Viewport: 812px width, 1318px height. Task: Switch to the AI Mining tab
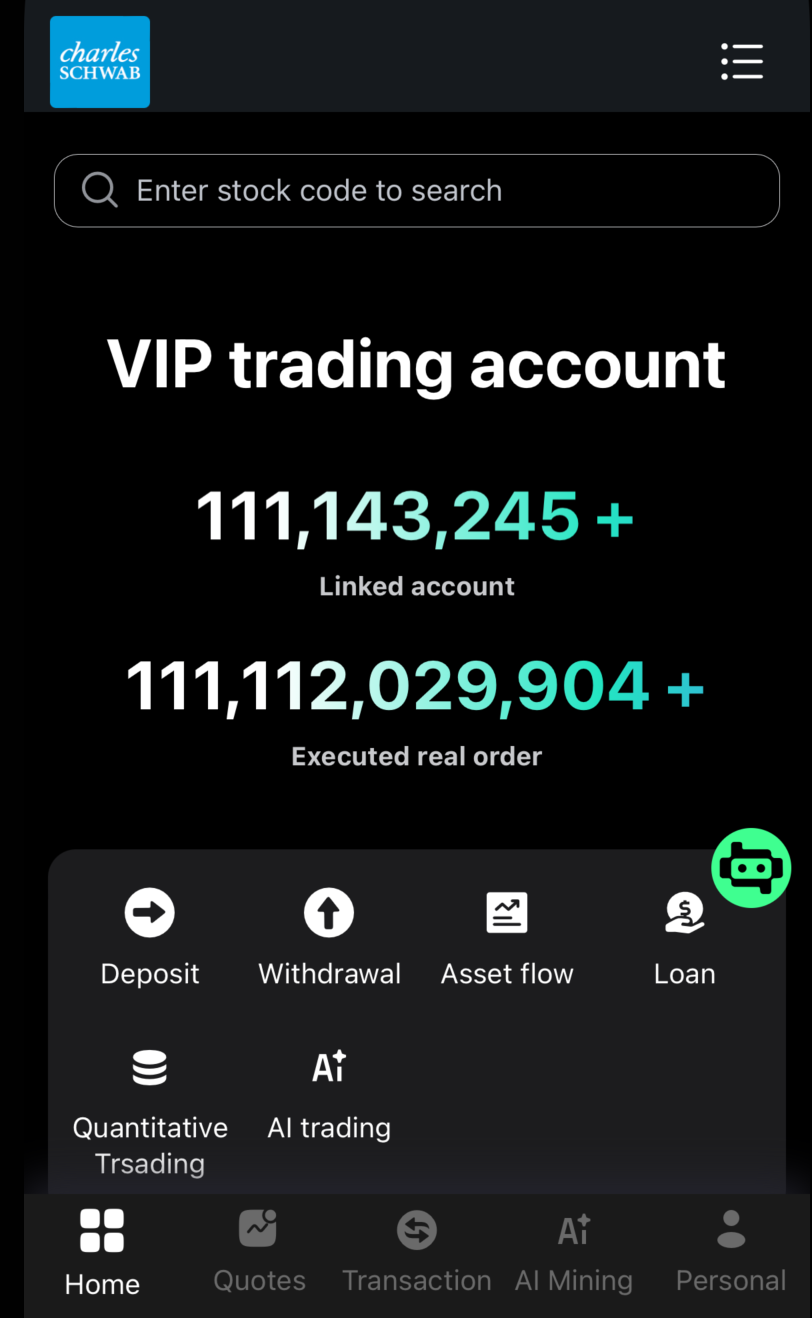[x=574, y=1252]
